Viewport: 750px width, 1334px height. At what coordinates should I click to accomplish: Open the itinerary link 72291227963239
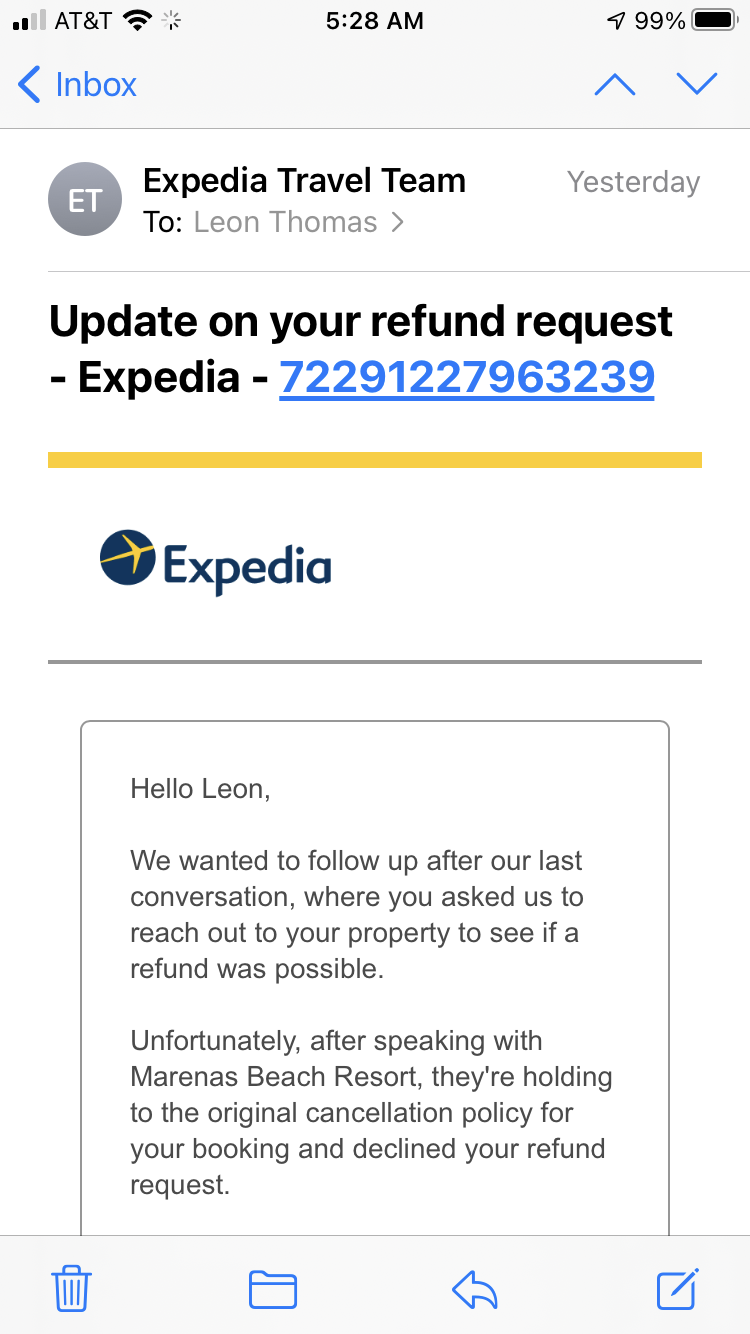466,377
